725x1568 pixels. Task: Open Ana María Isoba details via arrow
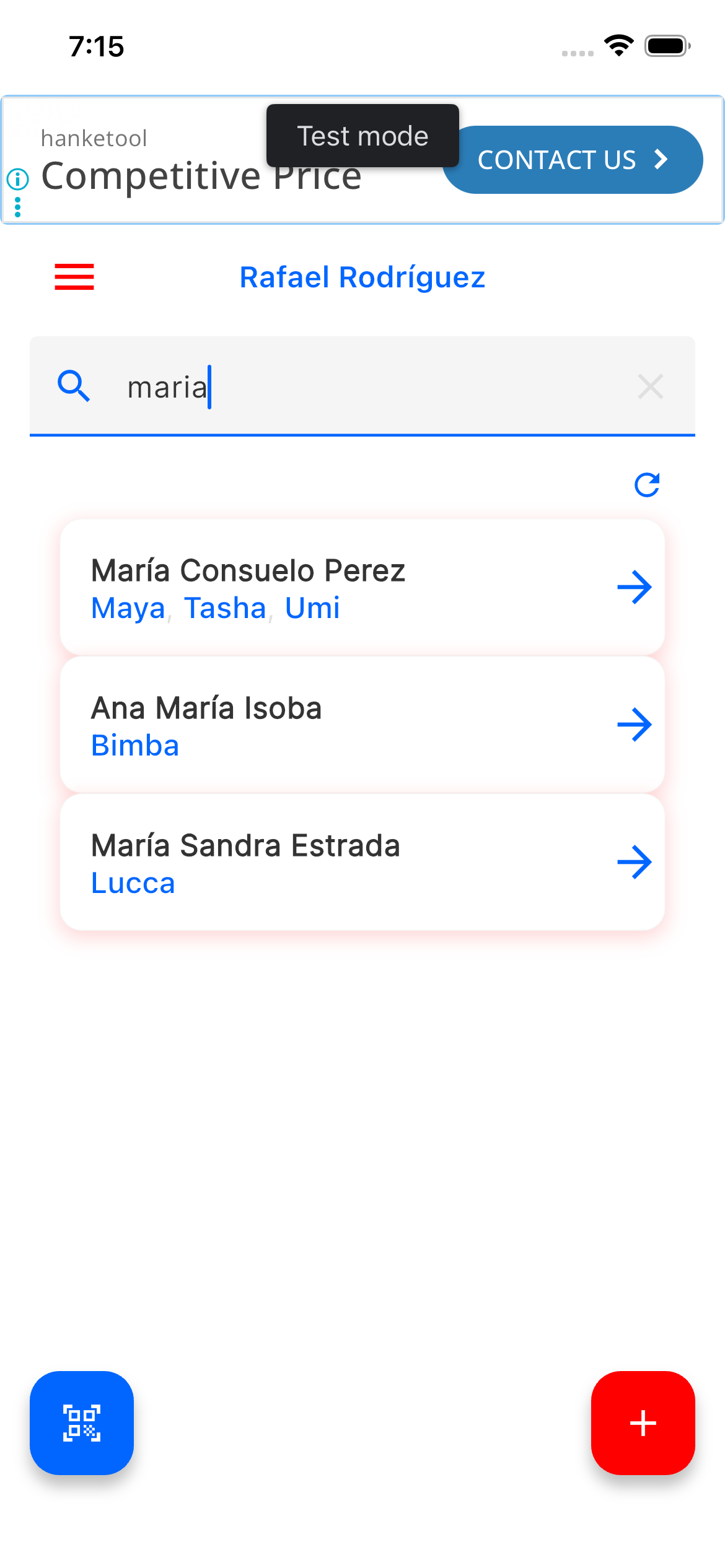636,723
